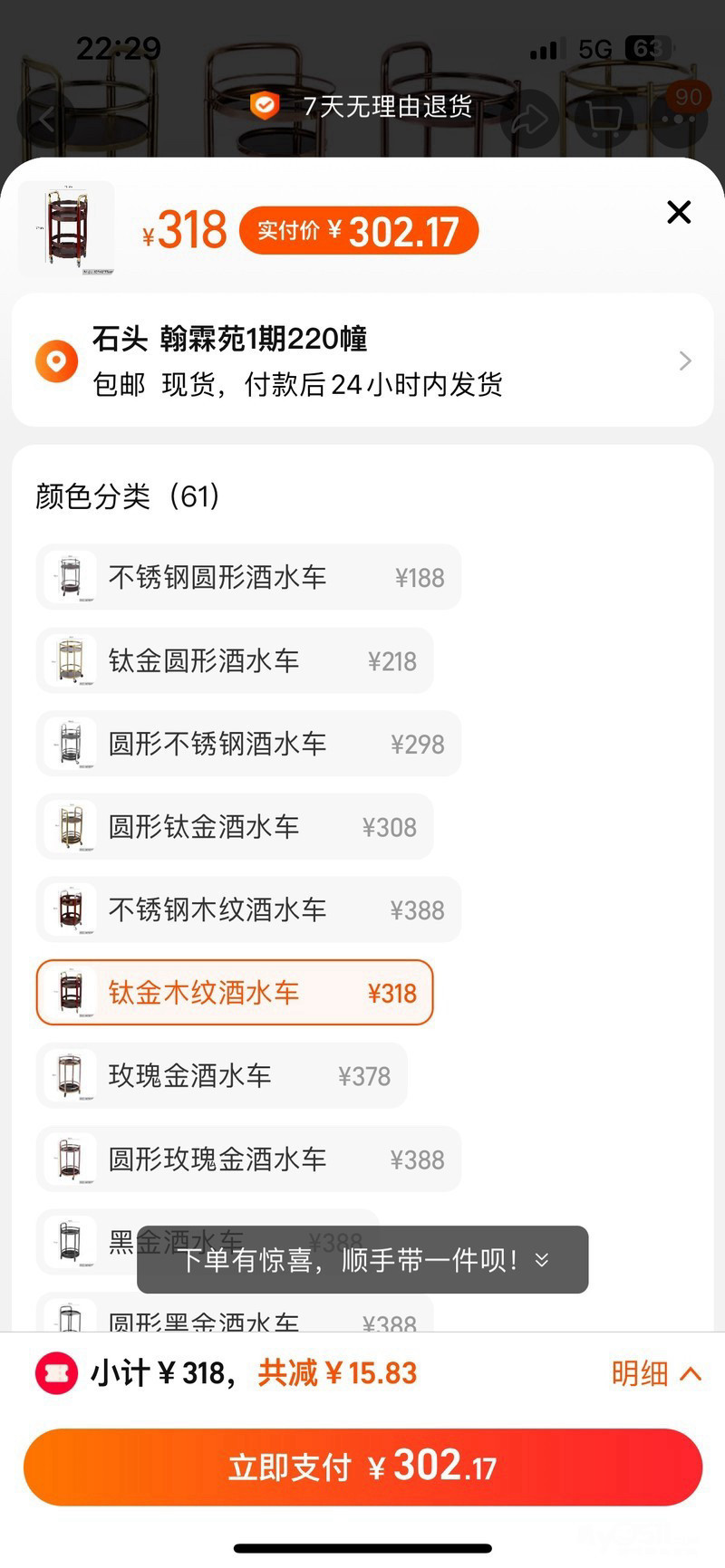Choose 不锈钢木纹酒水车 option
Image resolution: width=725 pixels, height=1568 pixels.
coord(248,909)
